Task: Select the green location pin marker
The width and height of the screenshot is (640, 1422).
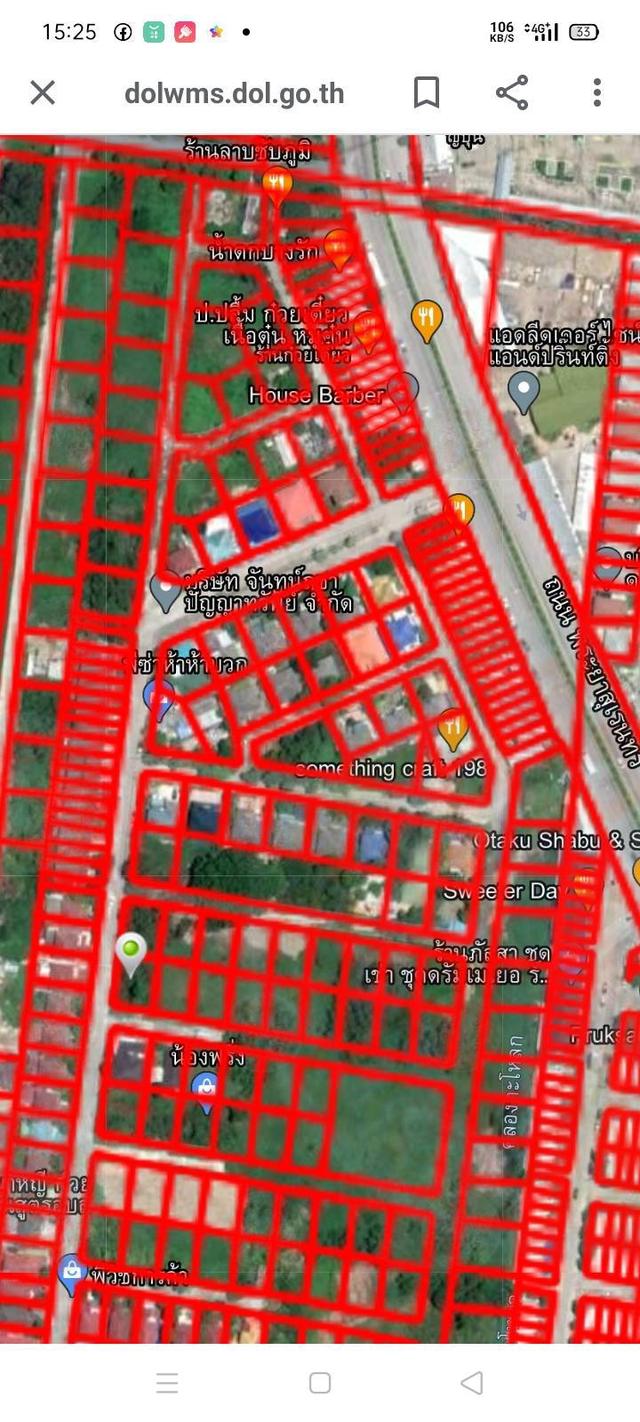Action: pos(131,951)
